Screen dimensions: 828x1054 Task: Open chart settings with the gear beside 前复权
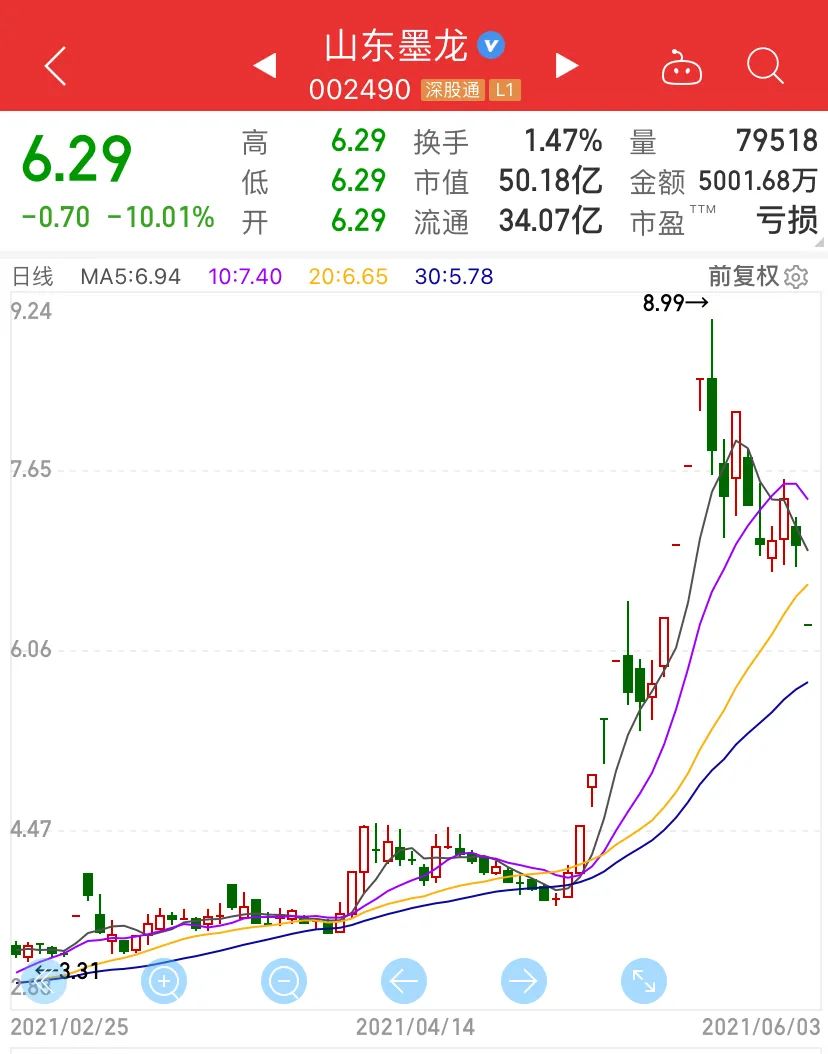pyautogui.click(x=797, y=276)
